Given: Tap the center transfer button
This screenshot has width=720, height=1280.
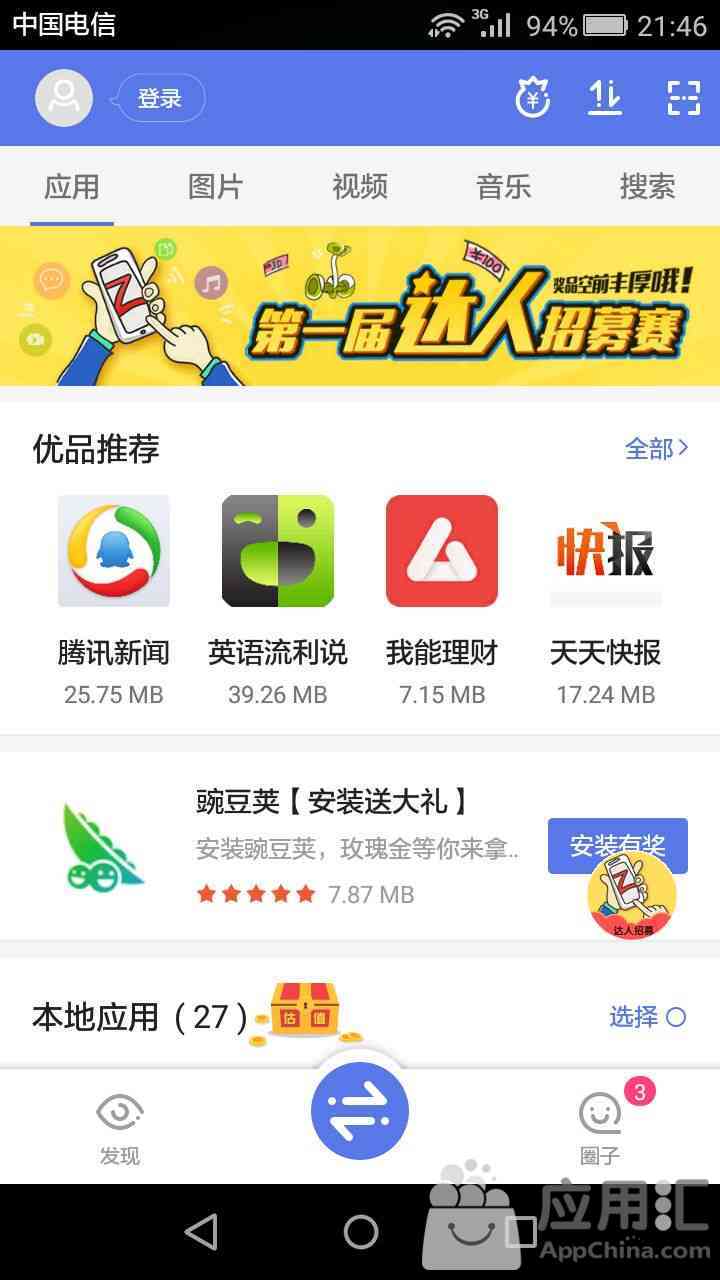Looking at the screenshot, I should pos(360,1111).
